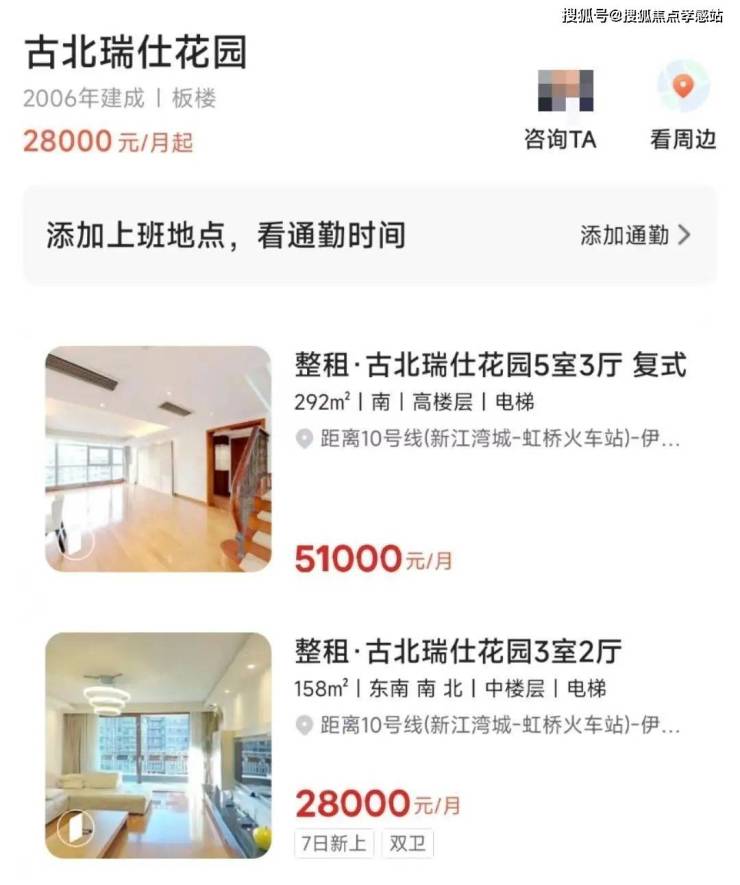Open the 3室2厅 listing at 28000元/月
The image size is (740, 885).
tap(458, 653)
